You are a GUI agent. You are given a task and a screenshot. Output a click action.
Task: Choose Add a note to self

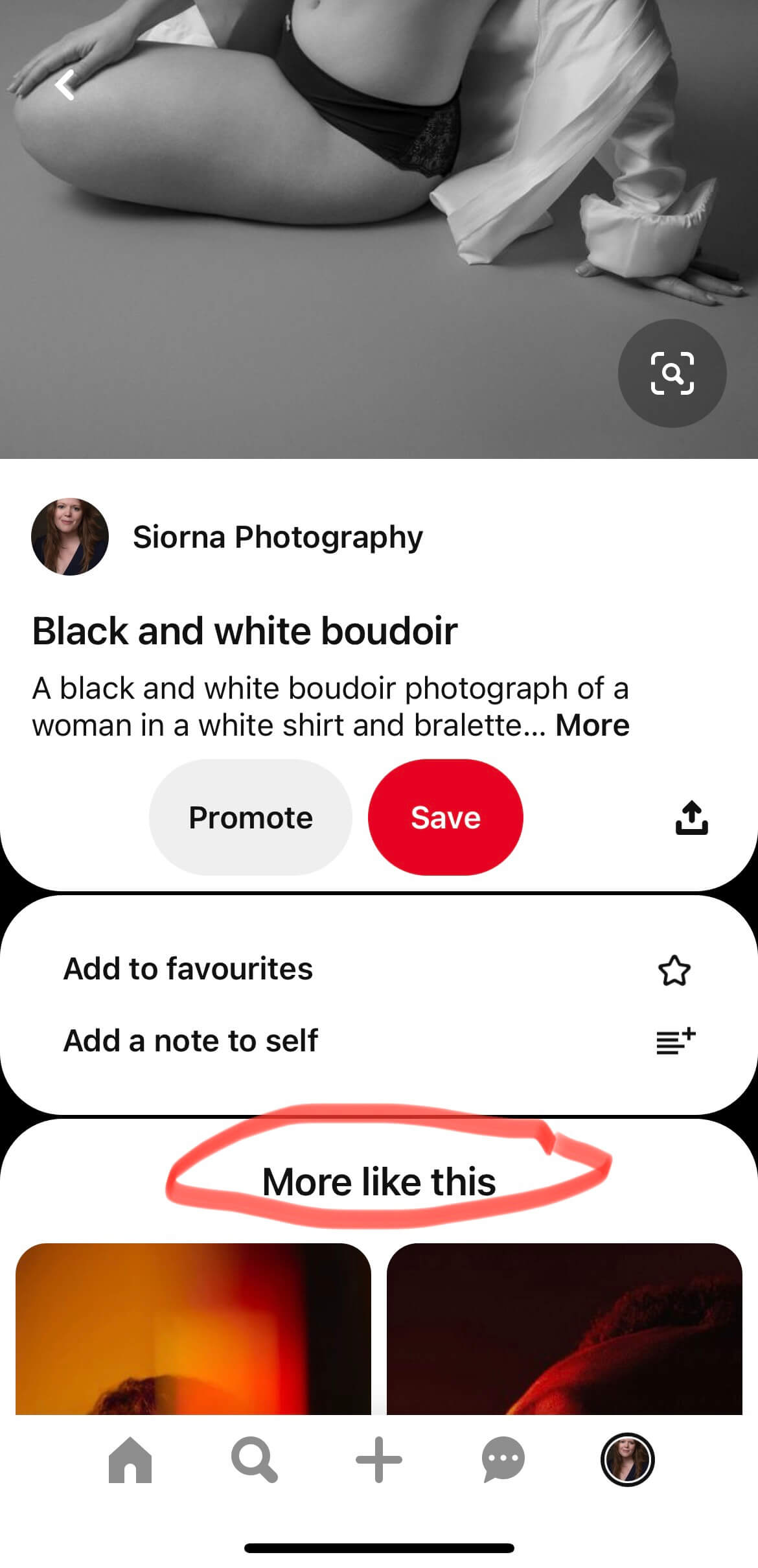pos(379,1041)
